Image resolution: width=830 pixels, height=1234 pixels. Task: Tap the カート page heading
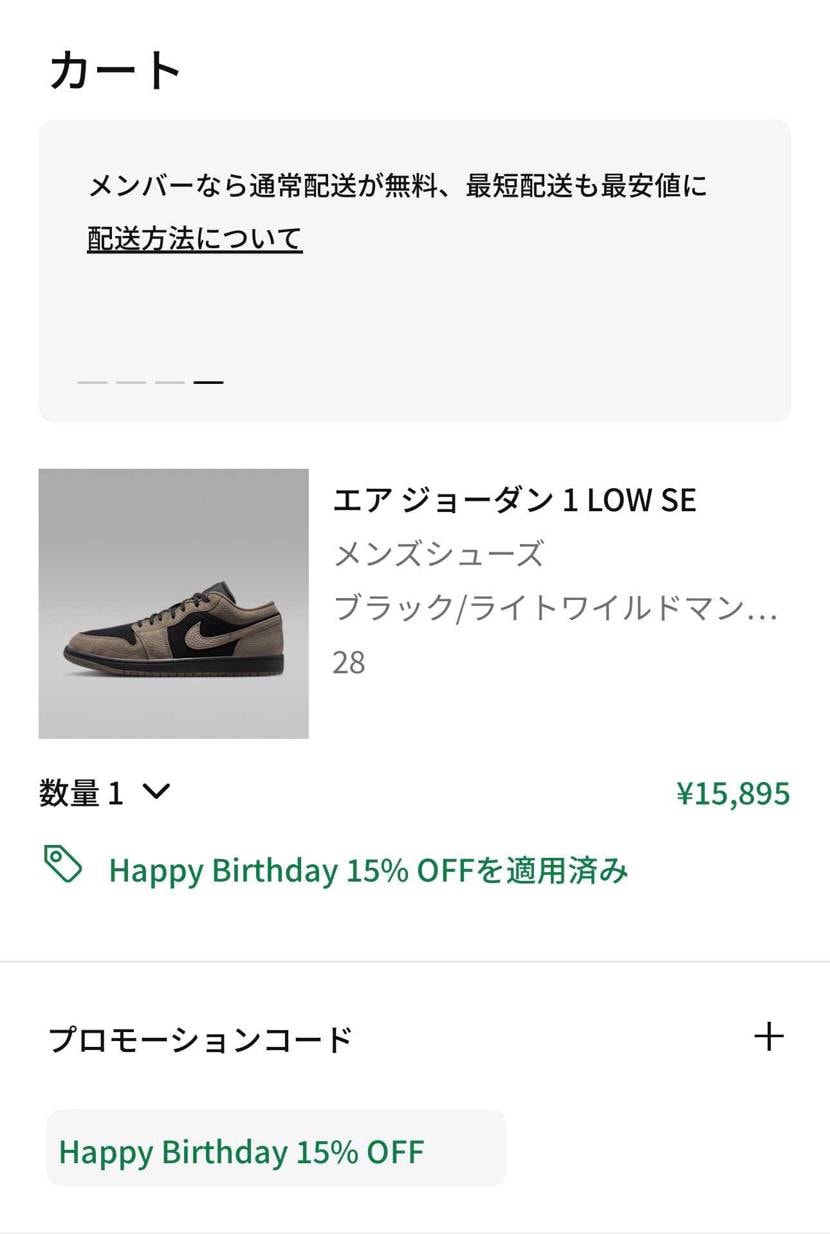pyautogui.click(x=115, y=69)
